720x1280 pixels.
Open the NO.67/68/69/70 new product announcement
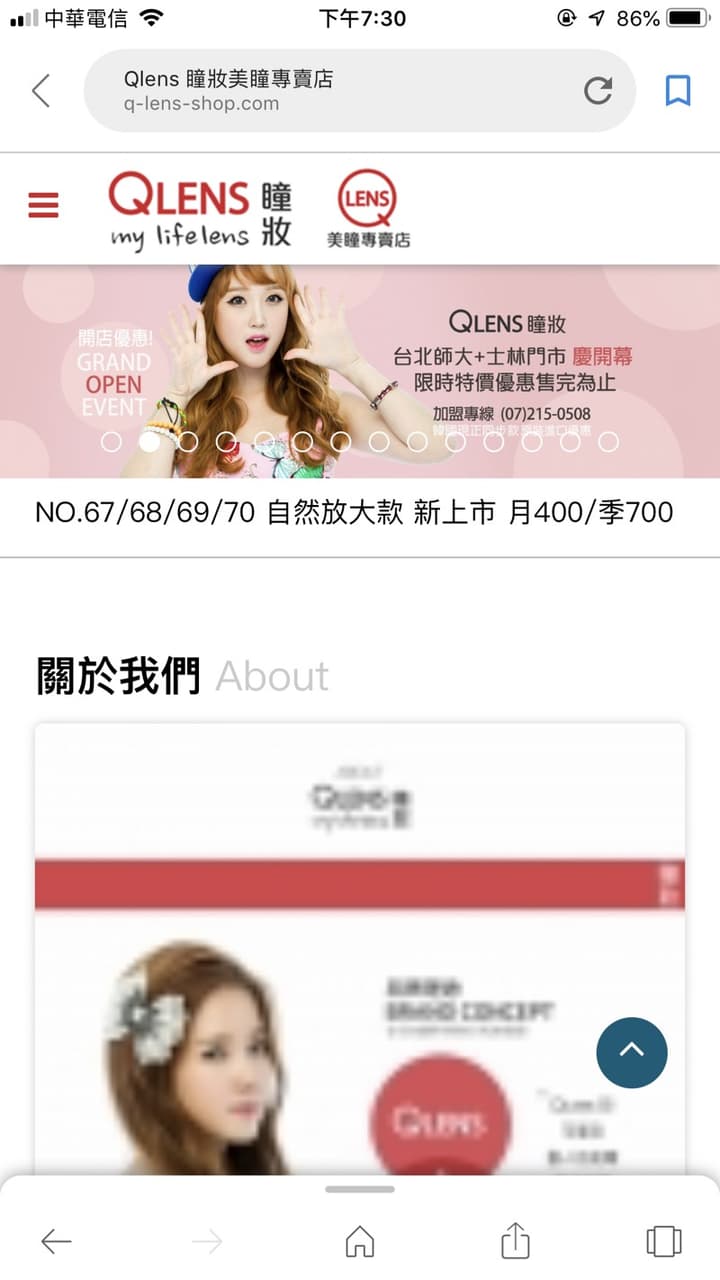[x=354, y=513]
